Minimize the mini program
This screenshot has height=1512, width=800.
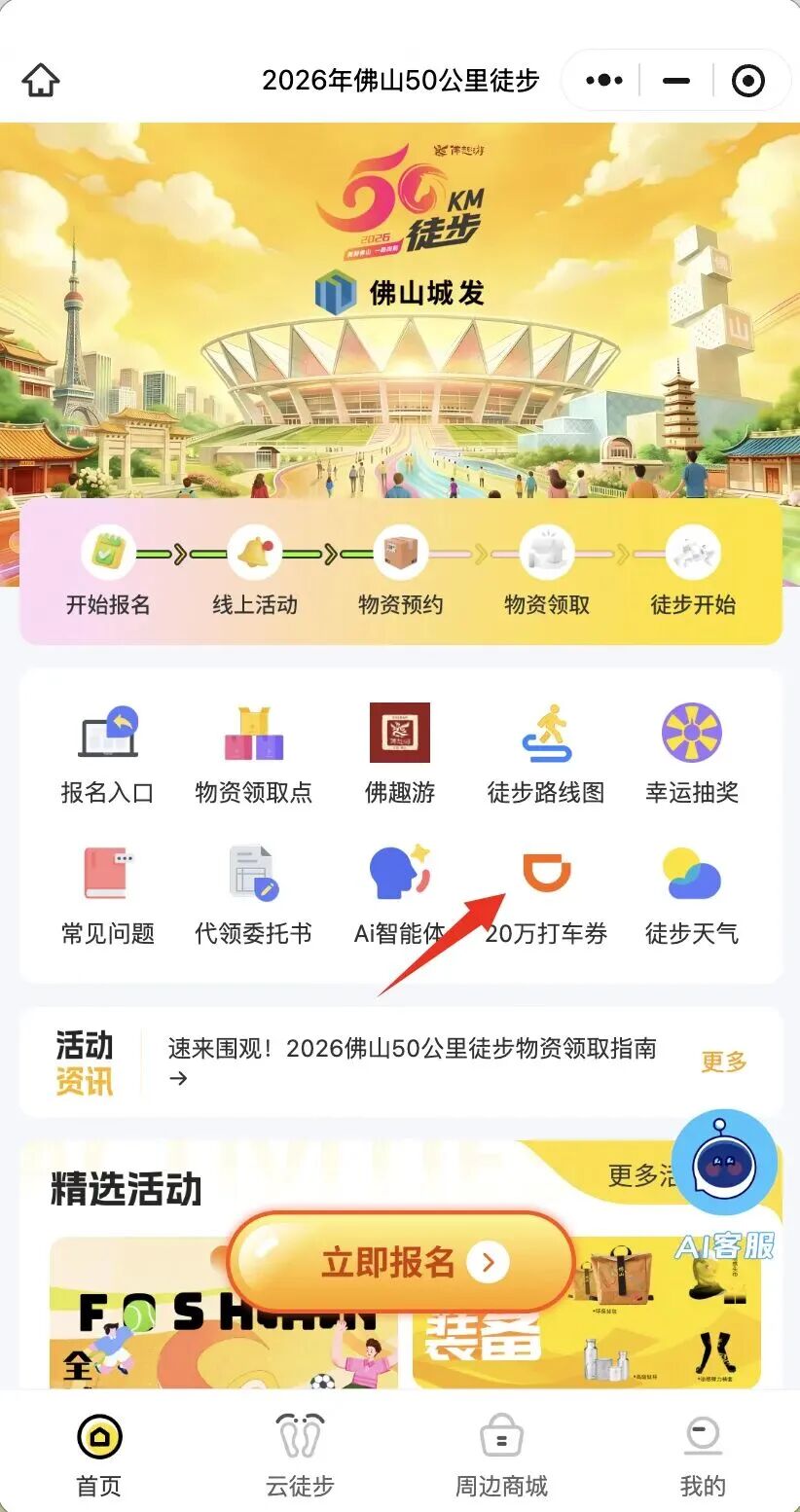point(675,81)
